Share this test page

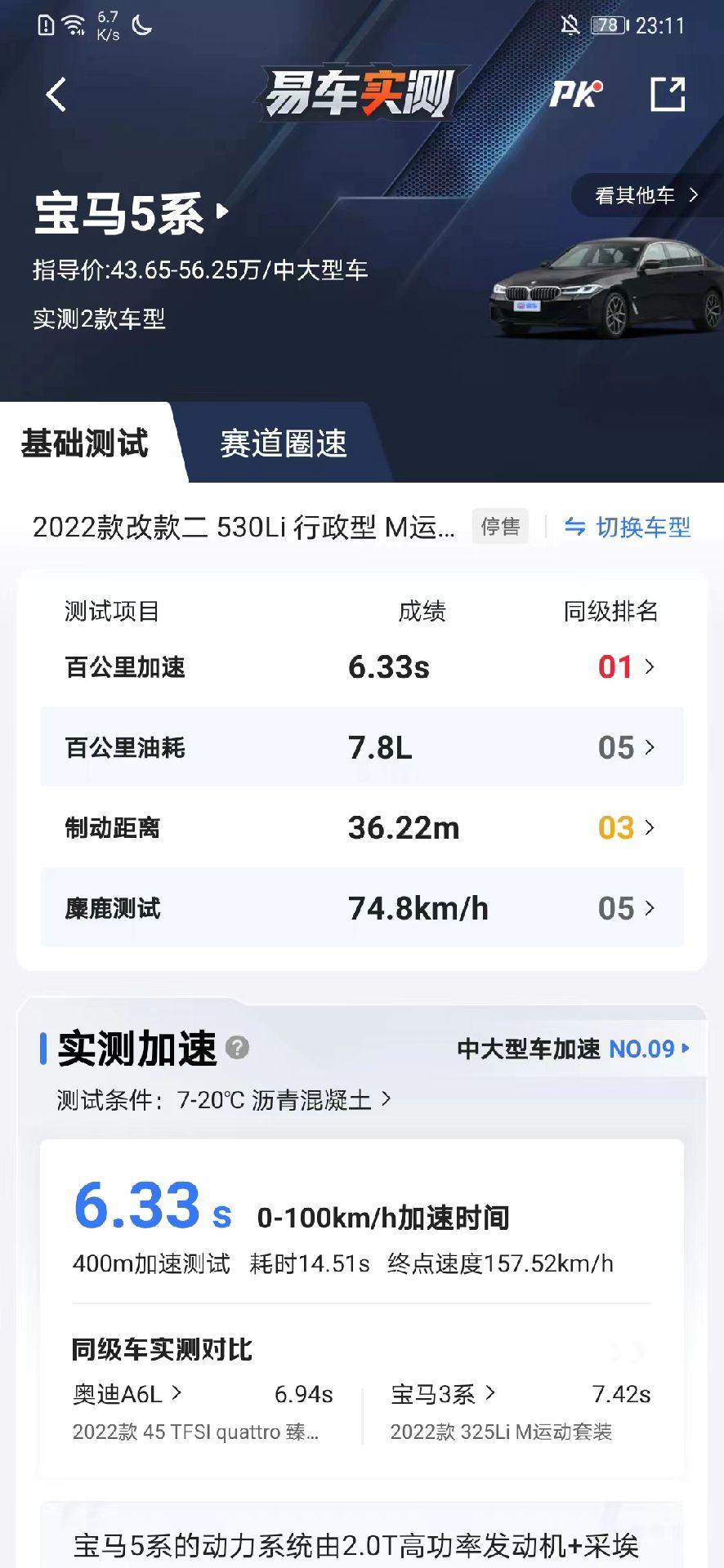tap(667, 94)
